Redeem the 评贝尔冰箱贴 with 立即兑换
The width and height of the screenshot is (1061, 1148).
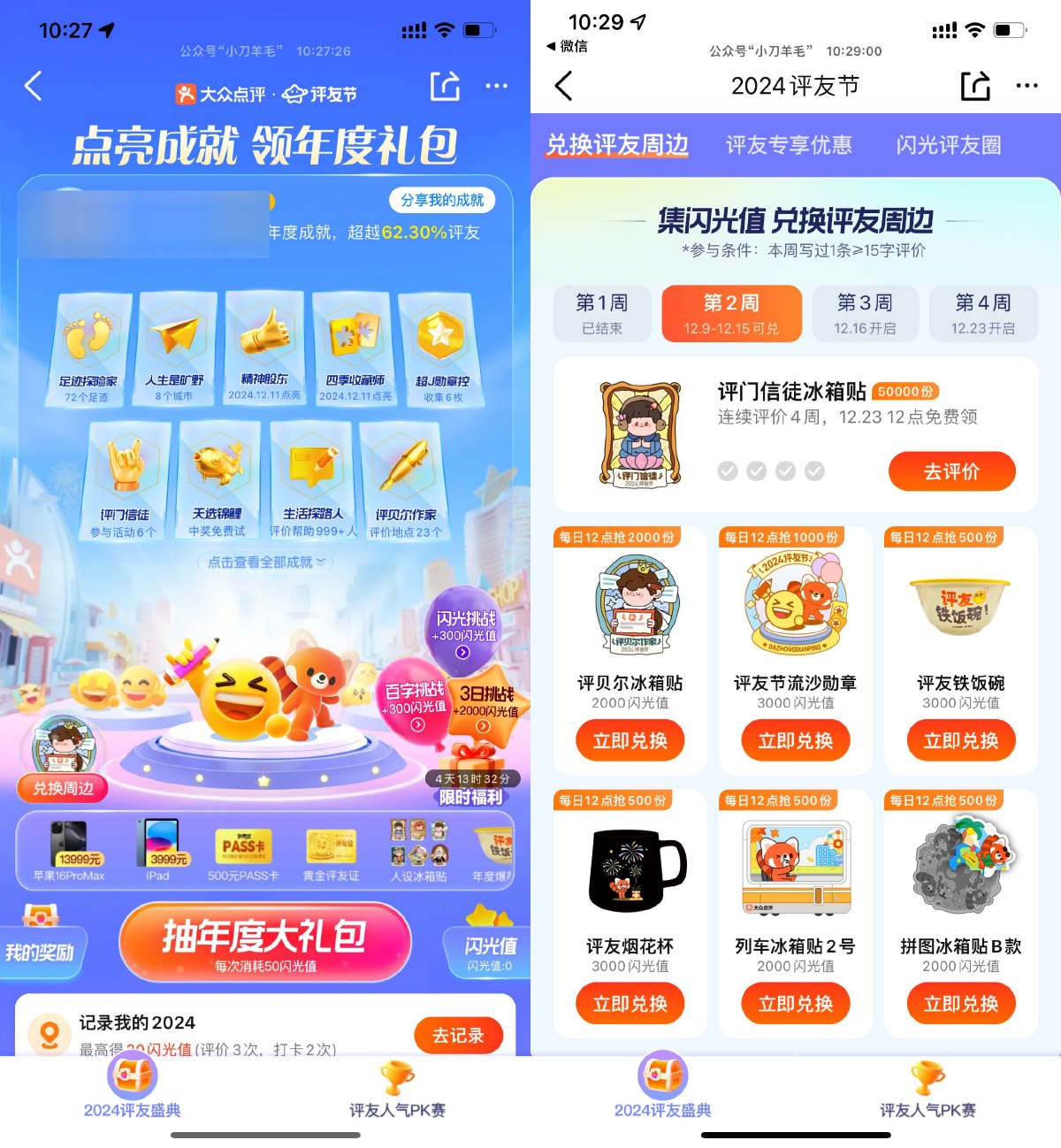coord(630,740)
